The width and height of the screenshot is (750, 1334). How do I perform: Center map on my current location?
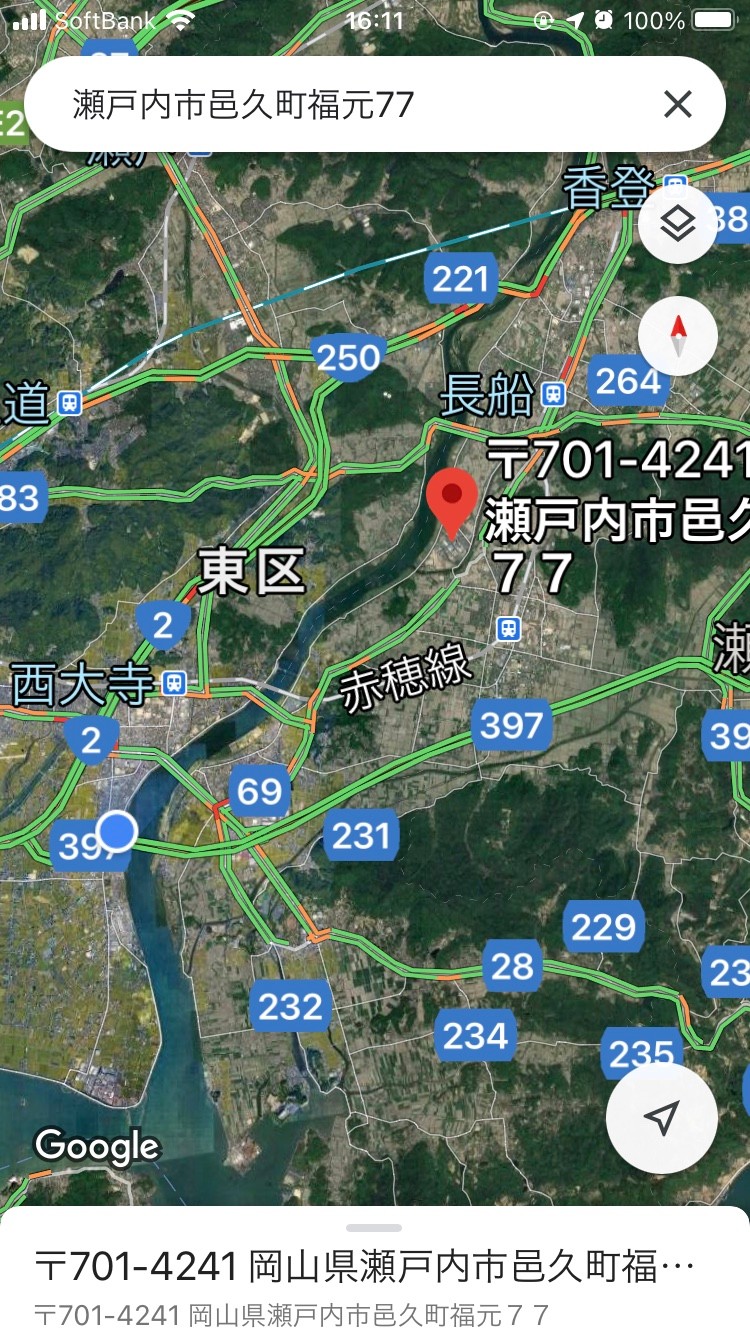[x=661, y=1118]
